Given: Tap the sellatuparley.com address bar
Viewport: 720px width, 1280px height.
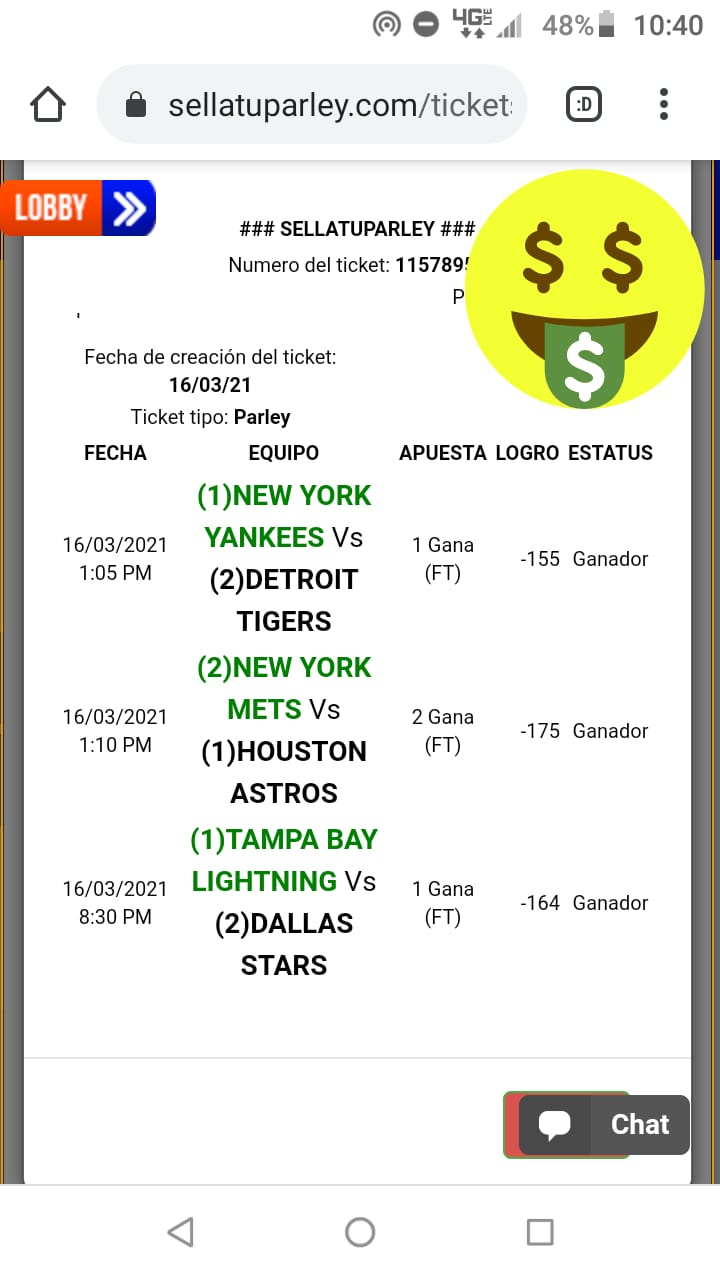Looking at the screenshot, I should pyautogui.click(x=311, y=105).
